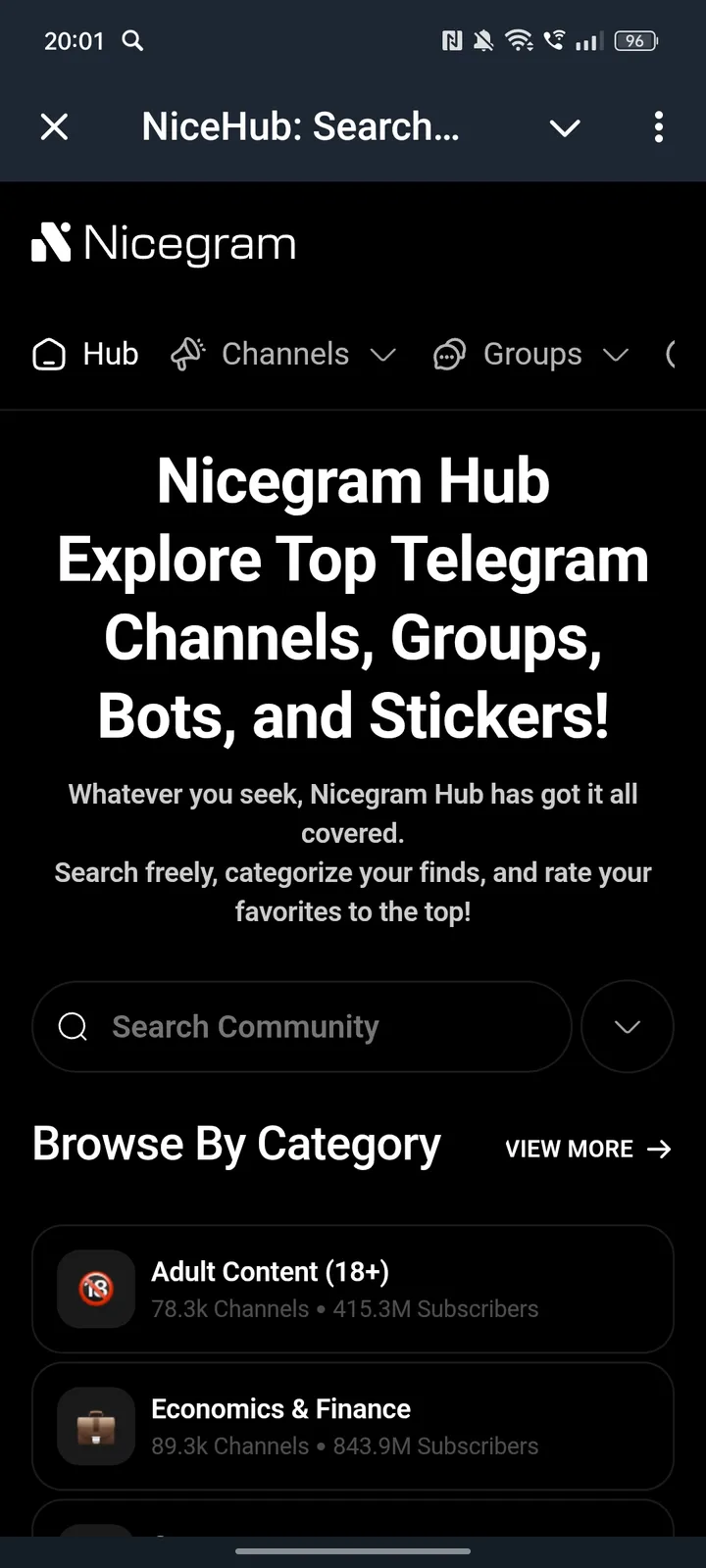The height and width of the screenshot is (1568, 706).
Task: Select the Hub home icon
Action: pyautogui.click(x=48, y=354)
